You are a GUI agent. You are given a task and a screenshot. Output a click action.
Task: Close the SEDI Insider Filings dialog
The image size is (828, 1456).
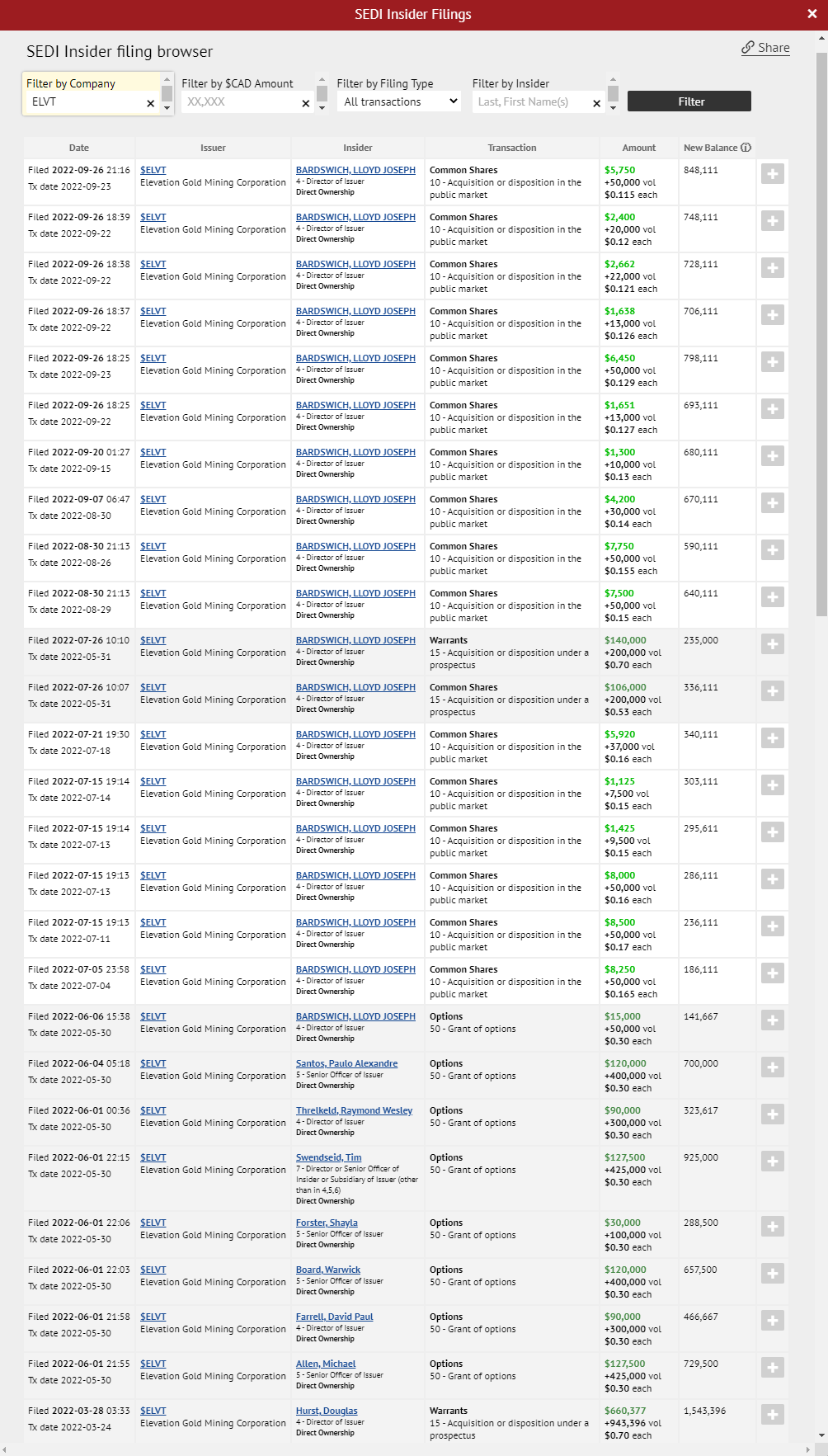(812, 14)
